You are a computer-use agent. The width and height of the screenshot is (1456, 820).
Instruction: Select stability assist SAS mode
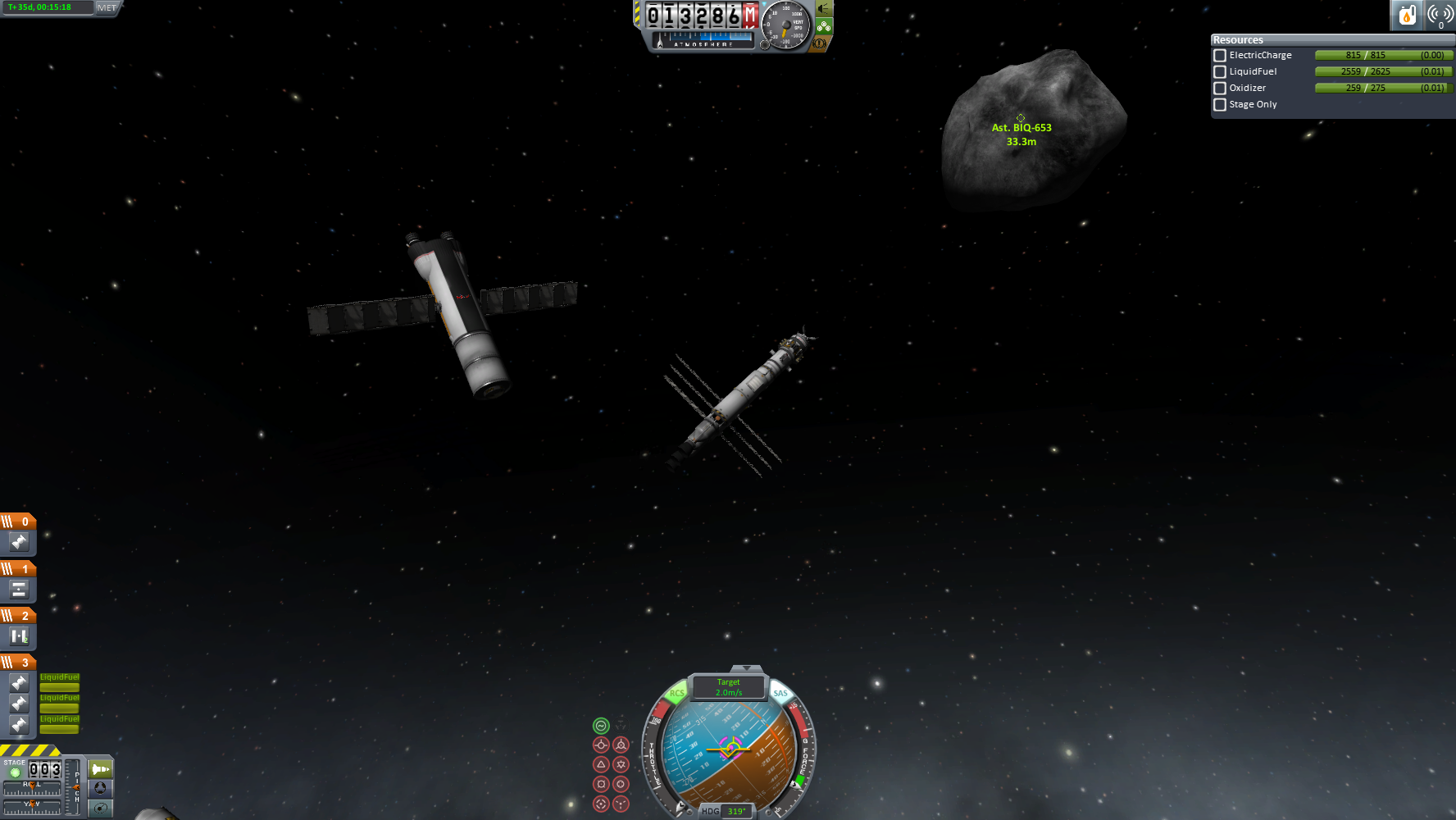coord(601,726)
